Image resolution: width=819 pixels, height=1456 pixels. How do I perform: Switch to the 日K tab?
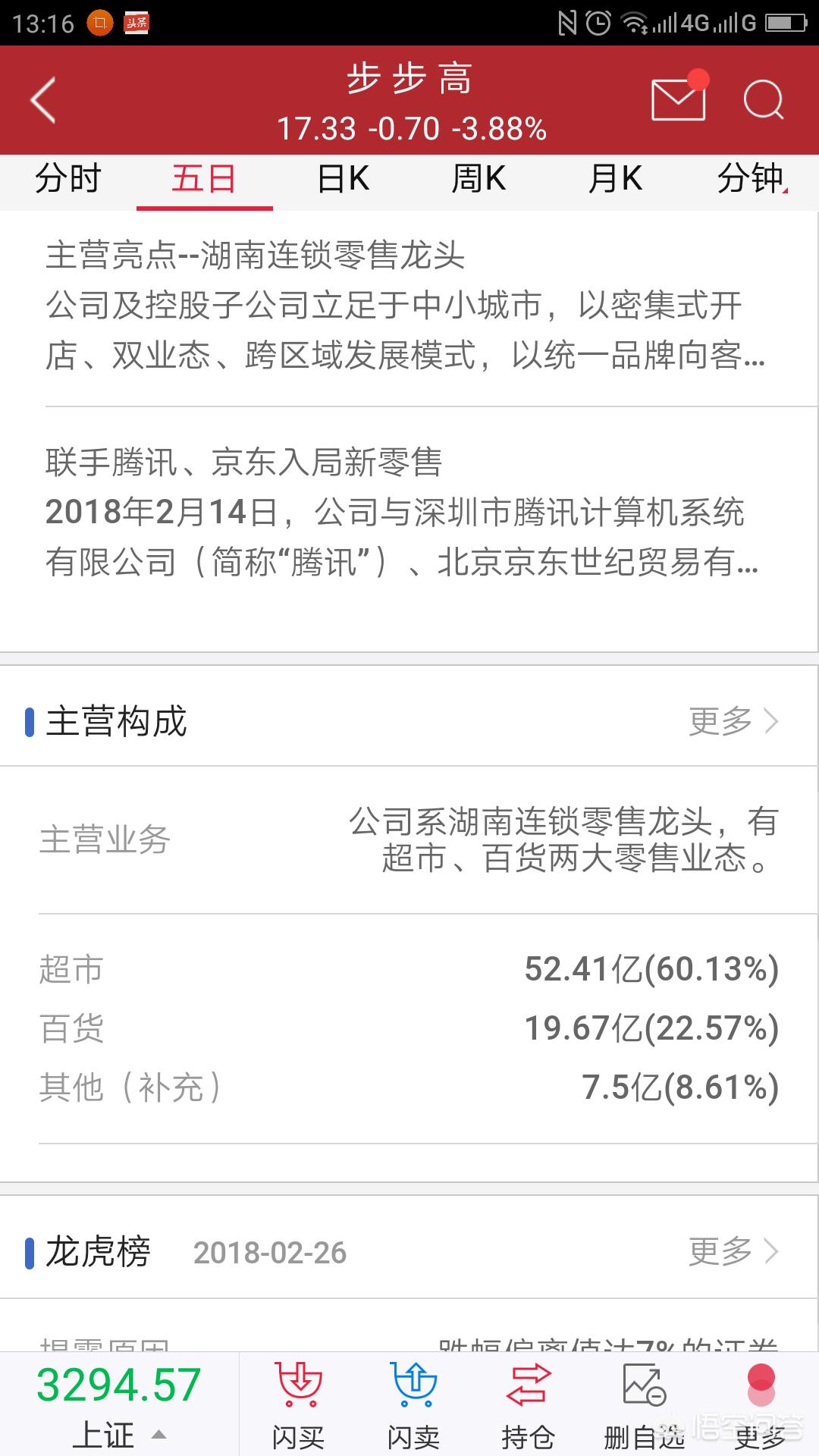(344, 179)
